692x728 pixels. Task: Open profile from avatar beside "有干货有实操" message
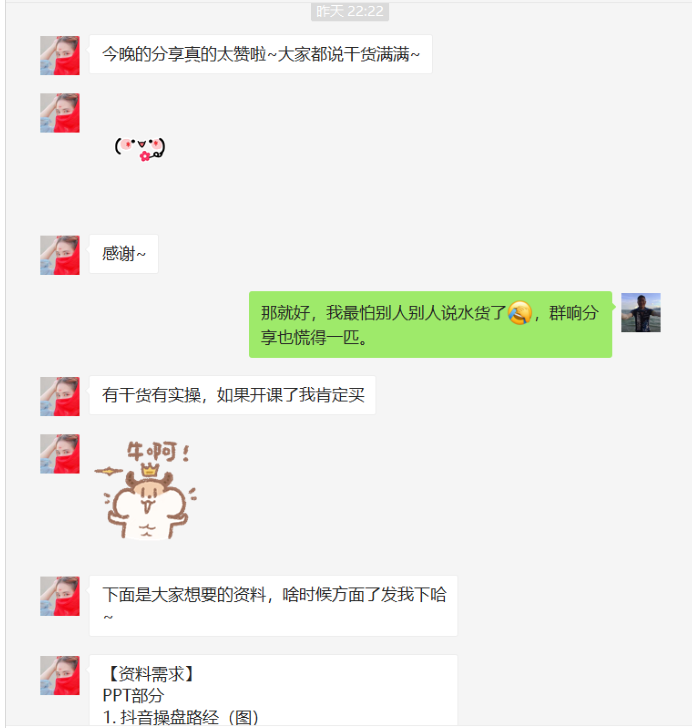point(60,396)
